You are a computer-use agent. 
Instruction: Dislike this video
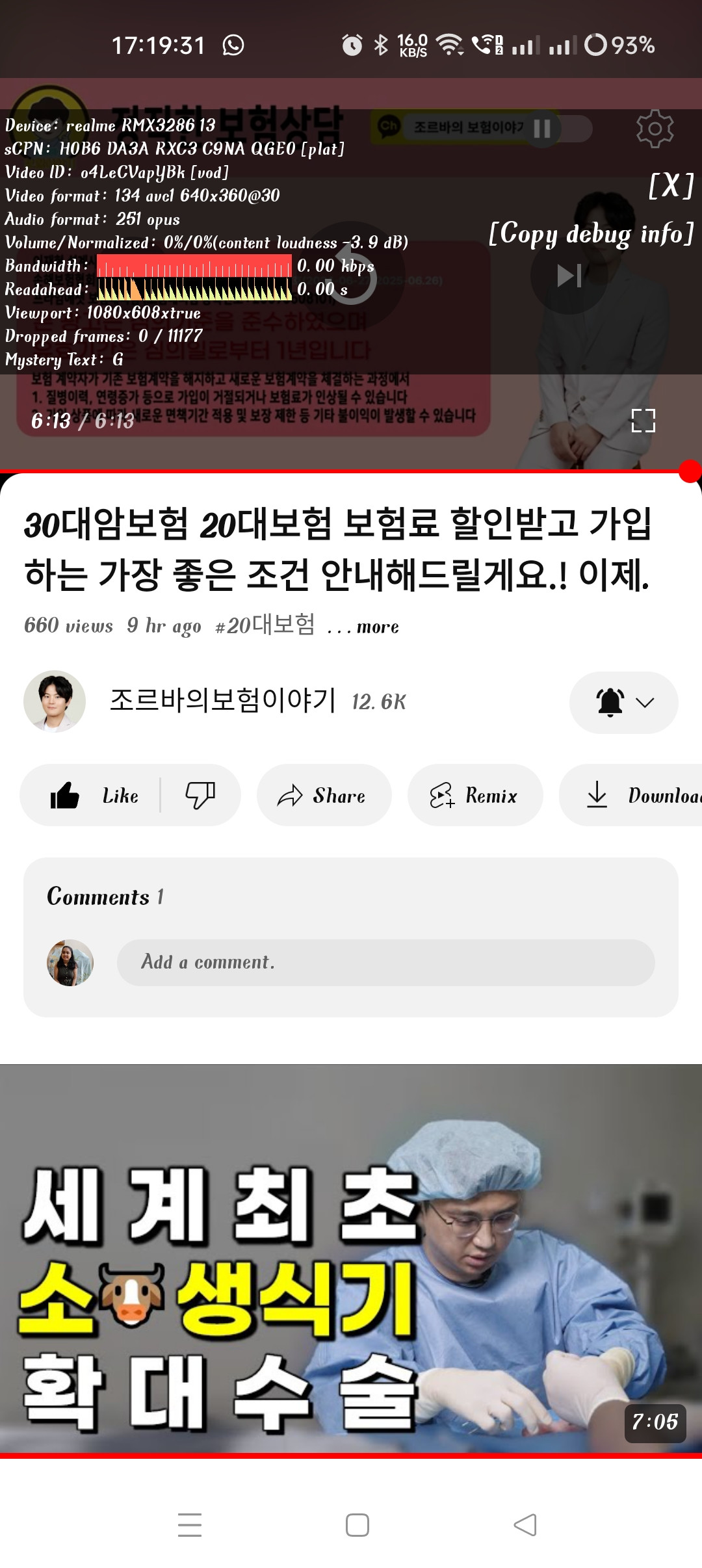point(200,795)
